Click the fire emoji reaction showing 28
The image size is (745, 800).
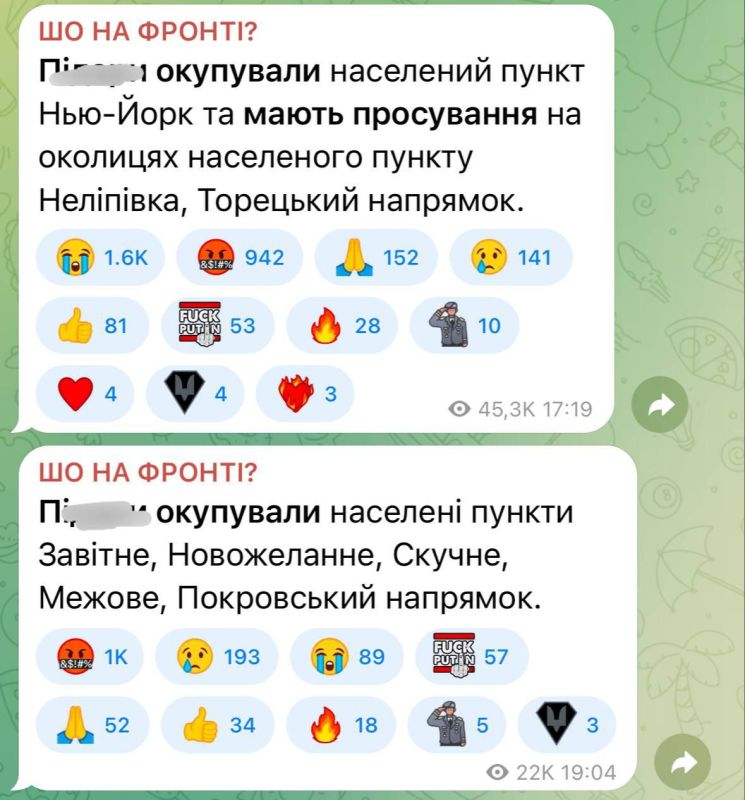tap(341, 325)
